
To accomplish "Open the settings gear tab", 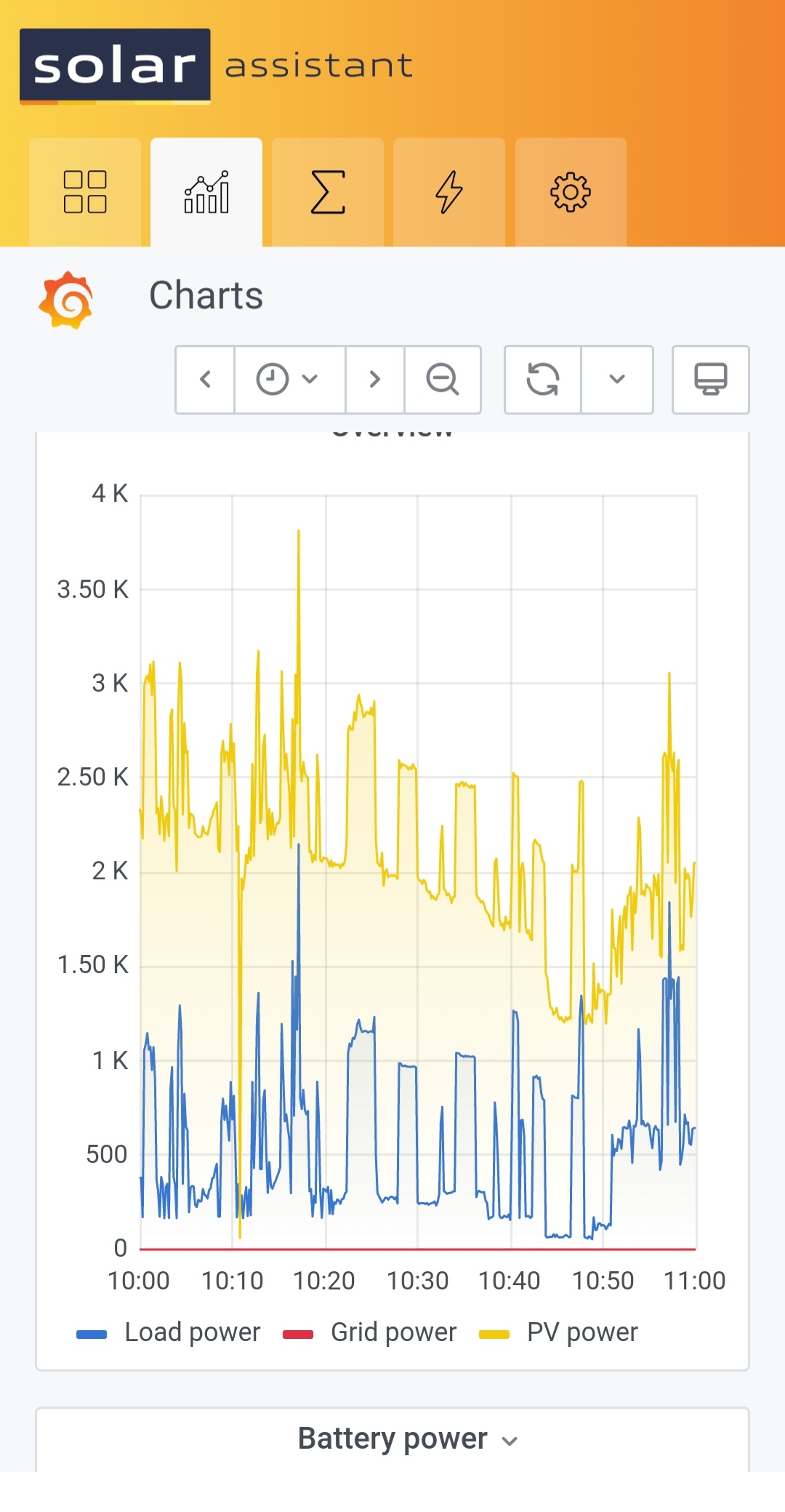I will [x=571, y=192].
